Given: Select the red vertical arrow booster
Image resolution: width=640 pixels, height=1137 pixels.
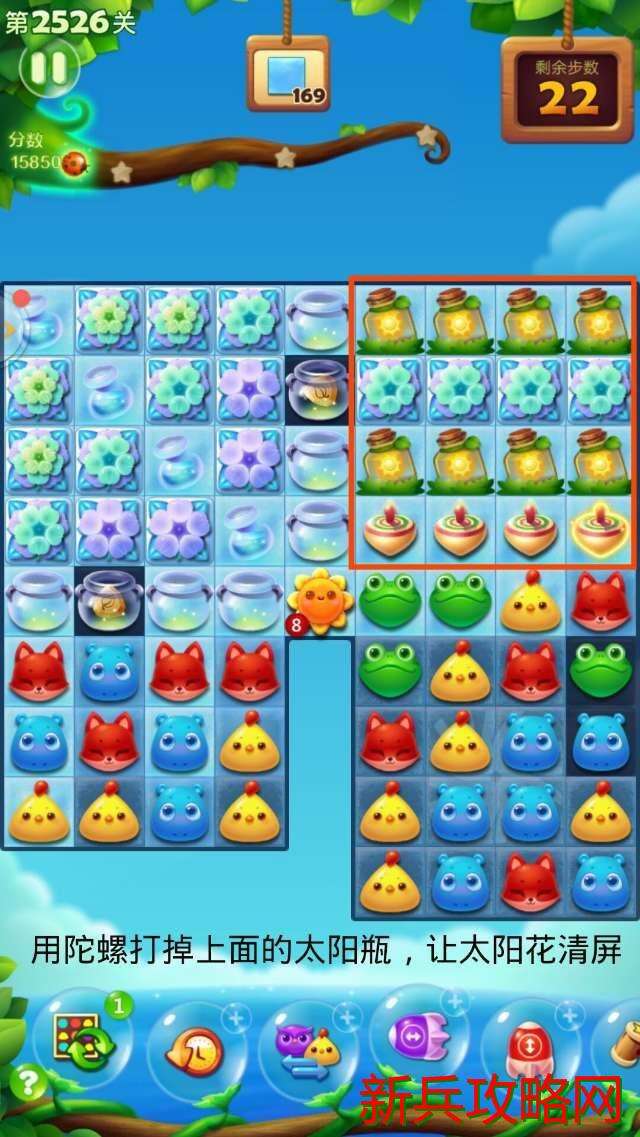Looking at the screenshot, I should [526, 1046].
